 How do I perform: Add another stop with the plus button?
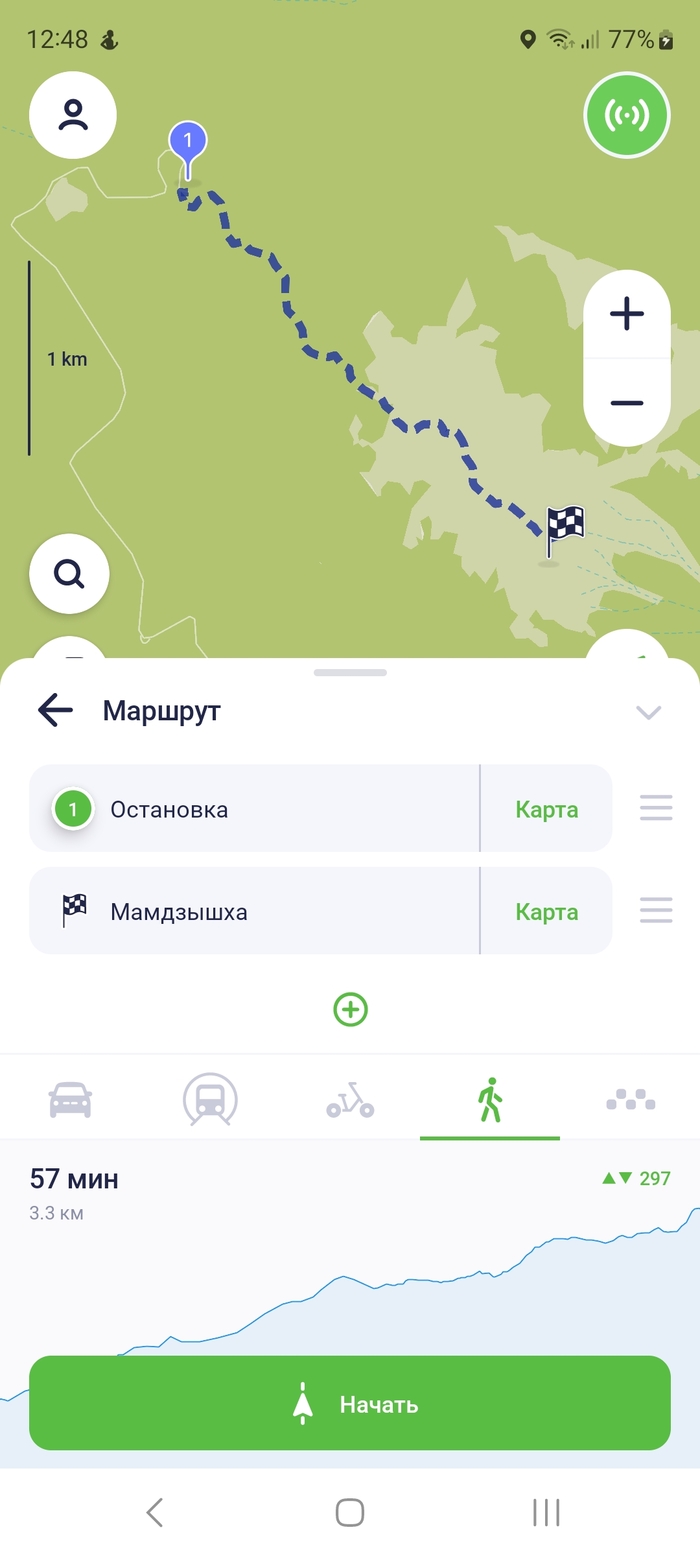pyautogui.click(x=350, y=1010)
